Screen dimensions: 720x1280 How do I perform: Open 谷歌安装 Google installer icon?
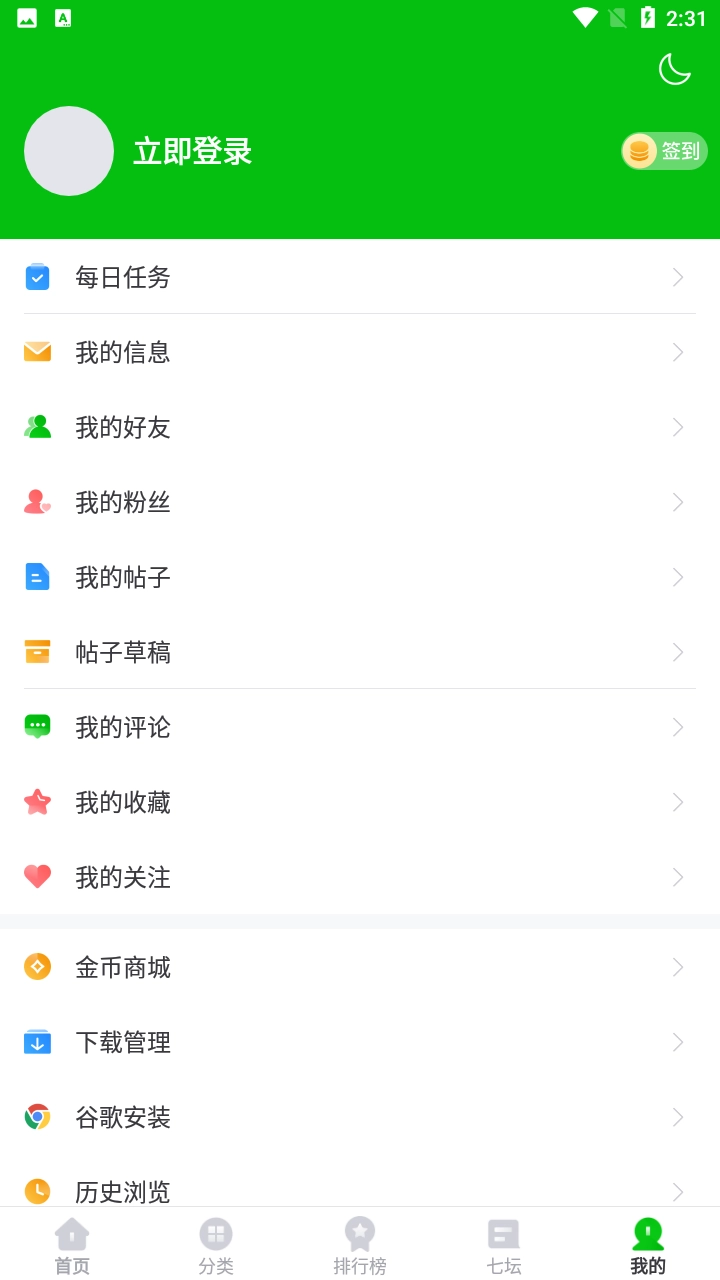click(37, 1117)
